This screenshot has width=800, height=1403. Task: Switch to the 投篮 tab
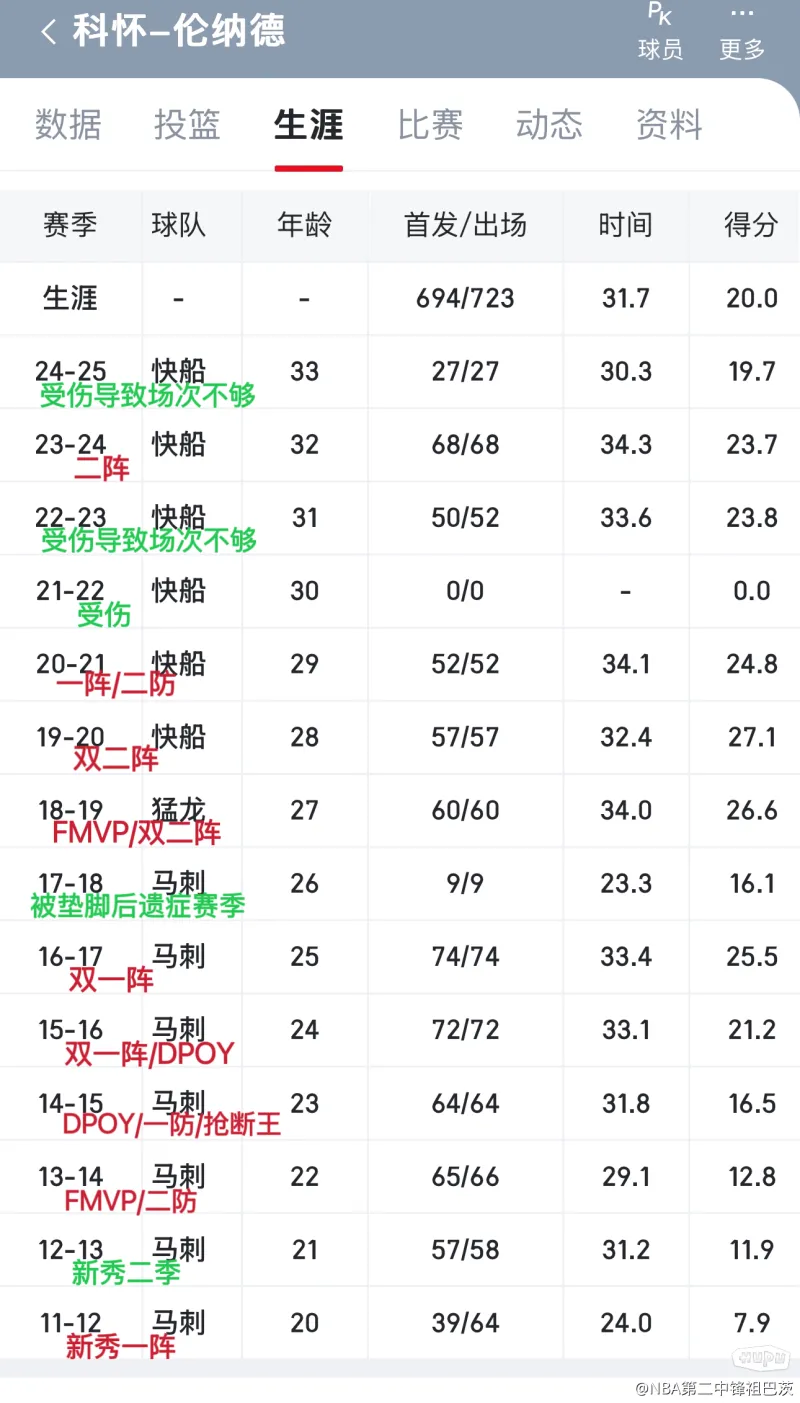[x=187, y=125]
